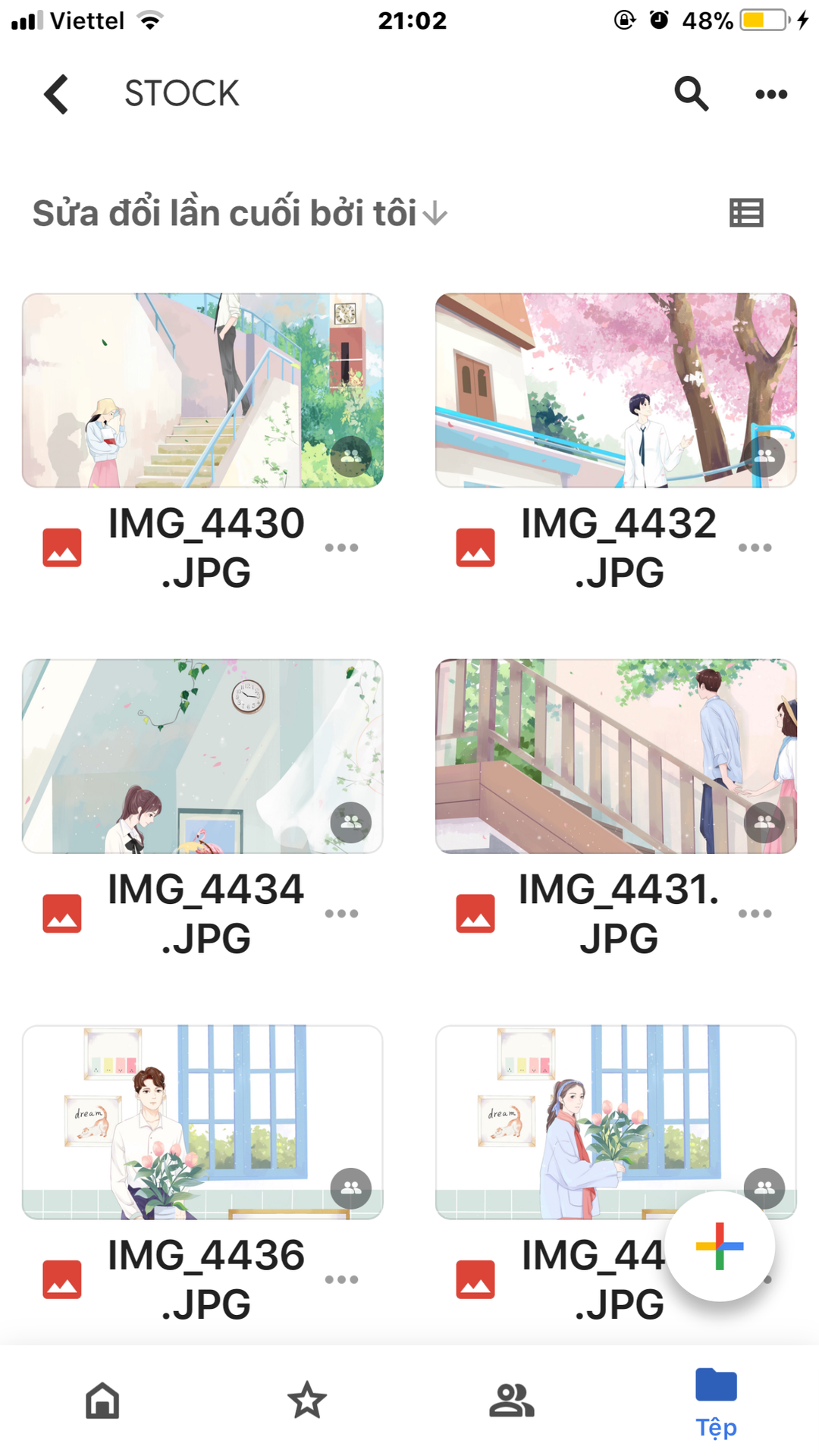Viewport: 819px width, 1456px height.
Task: Open image IMG_4432.JPG
Action: click(x=616, y=391)
